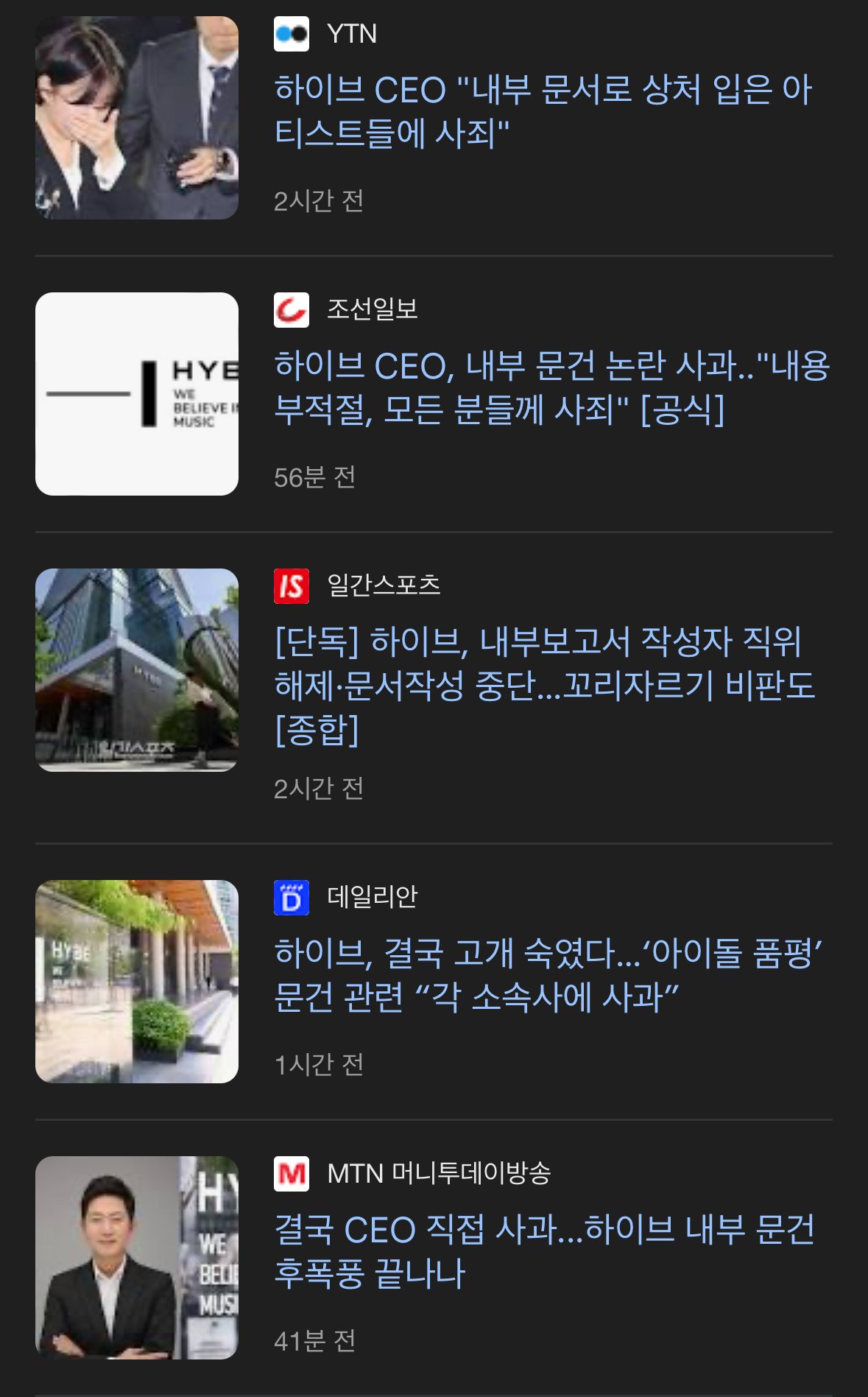
Task: Open 조선일보 HYBE CEO apology headline
Action: click(x=551, y=387)
